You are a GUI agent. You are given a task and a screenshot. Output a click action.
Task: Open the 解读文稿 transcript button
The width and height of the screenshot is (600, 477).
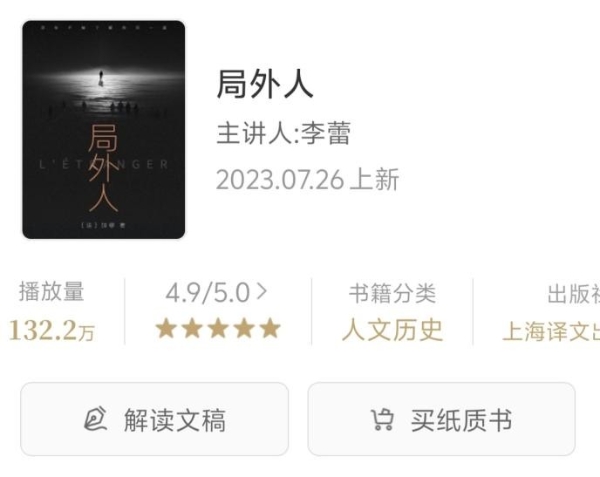(155, 420)
